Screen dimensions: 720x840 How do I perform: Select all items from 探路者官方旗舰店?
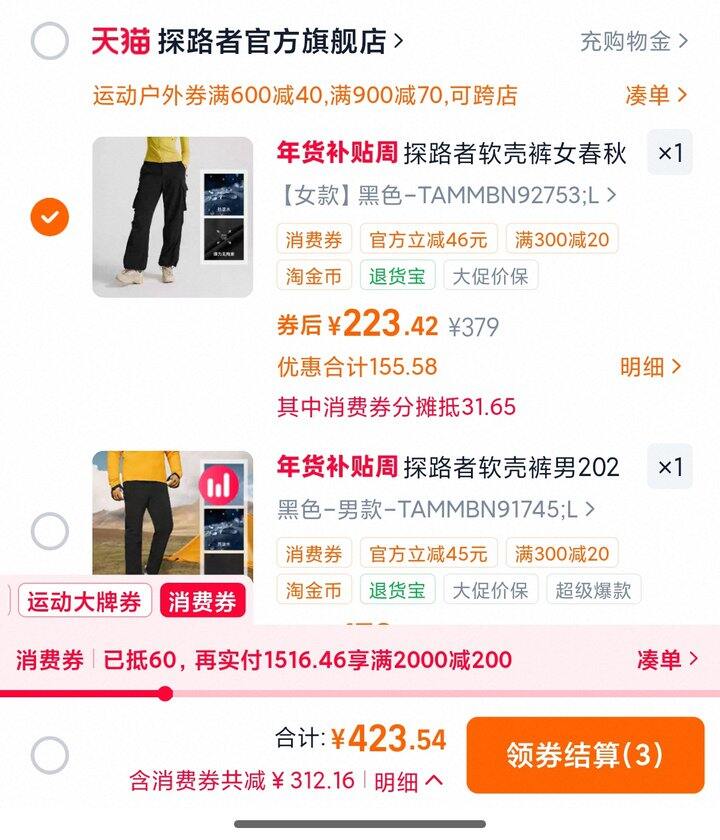(50, 41)
